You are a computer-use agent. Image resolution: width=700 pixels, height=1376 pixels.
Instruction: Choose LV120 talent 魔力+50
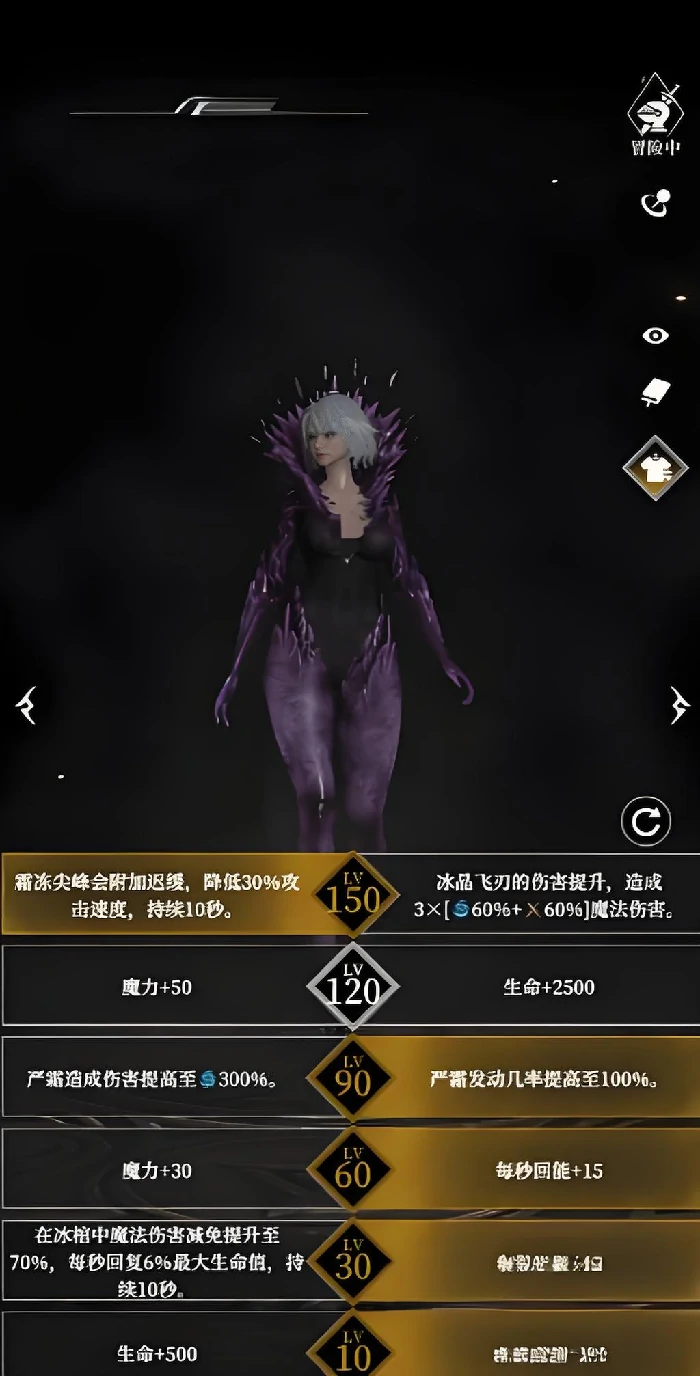pos(155,987)
